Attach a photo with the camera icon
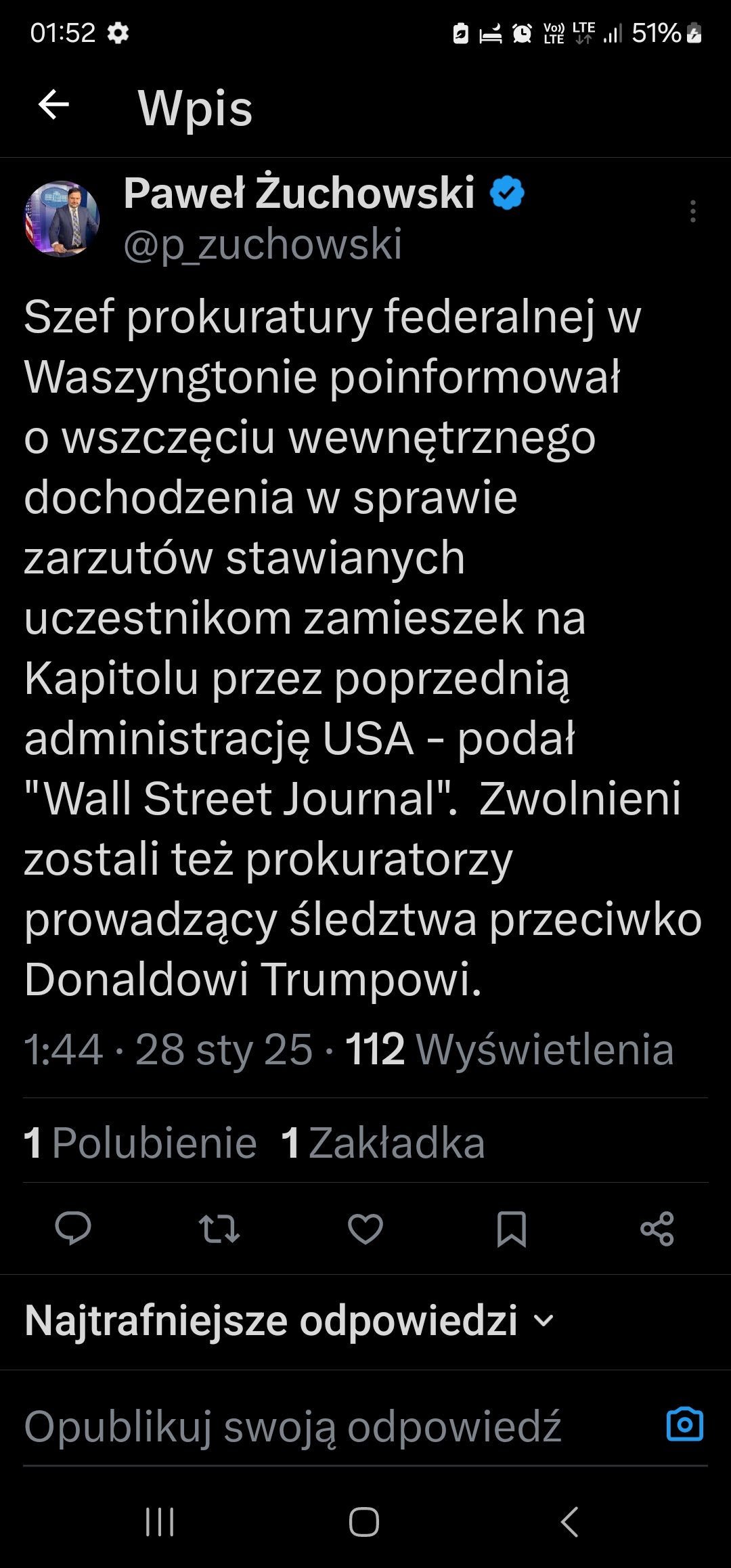 click(685, 1424)
